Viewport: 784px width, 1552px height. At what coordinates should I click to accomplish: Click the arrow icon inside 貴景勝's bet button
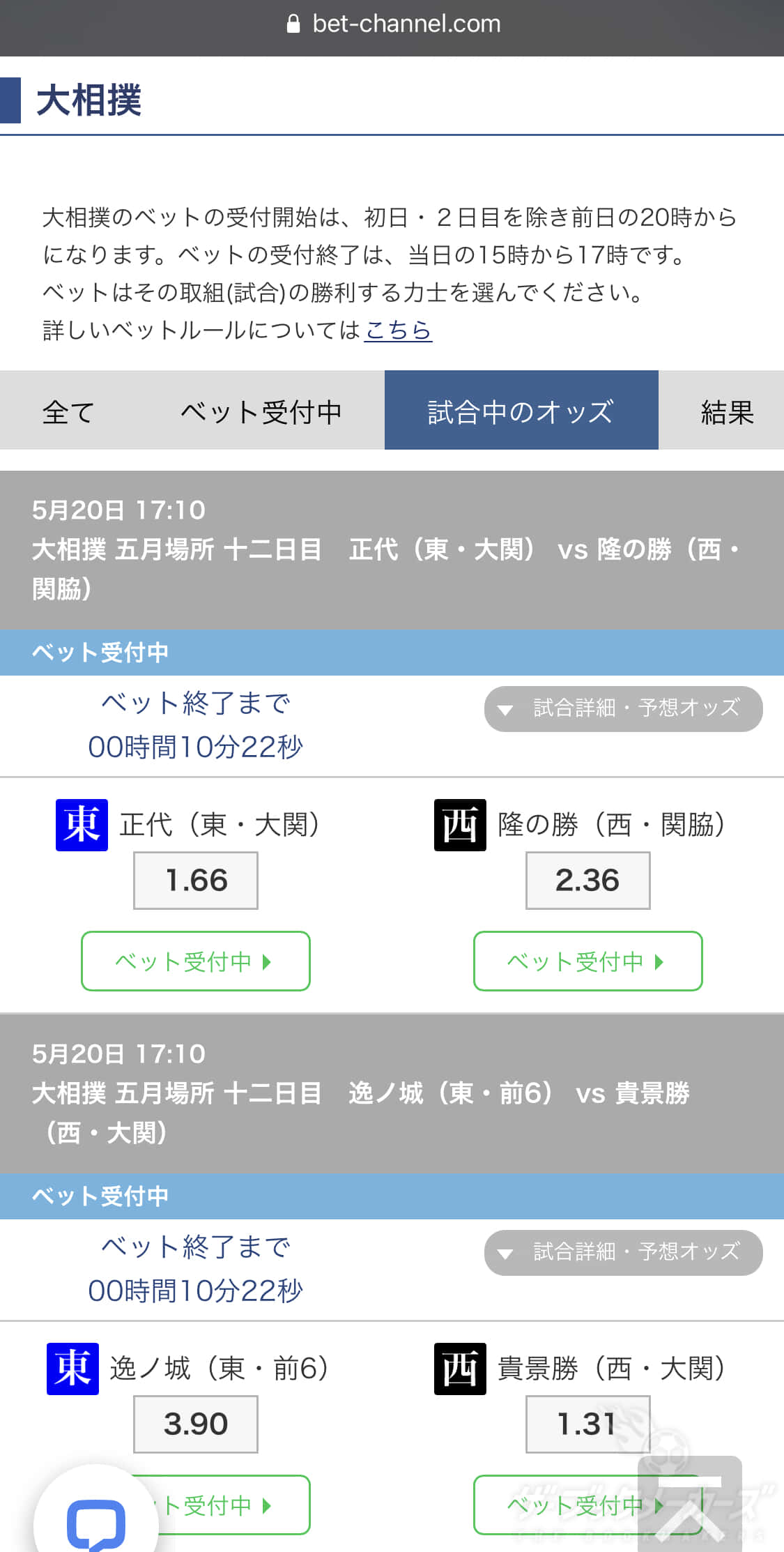click(x=658, y=1506)
